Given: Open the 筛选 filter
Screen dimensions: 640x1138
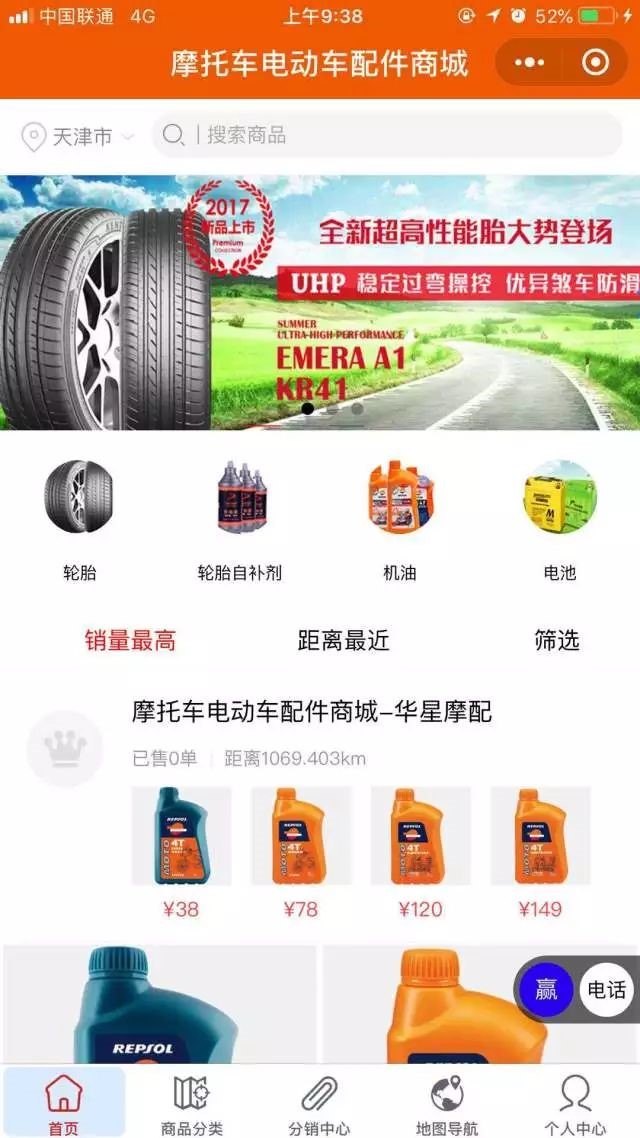Looking at the screenshot, I should tap(557, 641).
